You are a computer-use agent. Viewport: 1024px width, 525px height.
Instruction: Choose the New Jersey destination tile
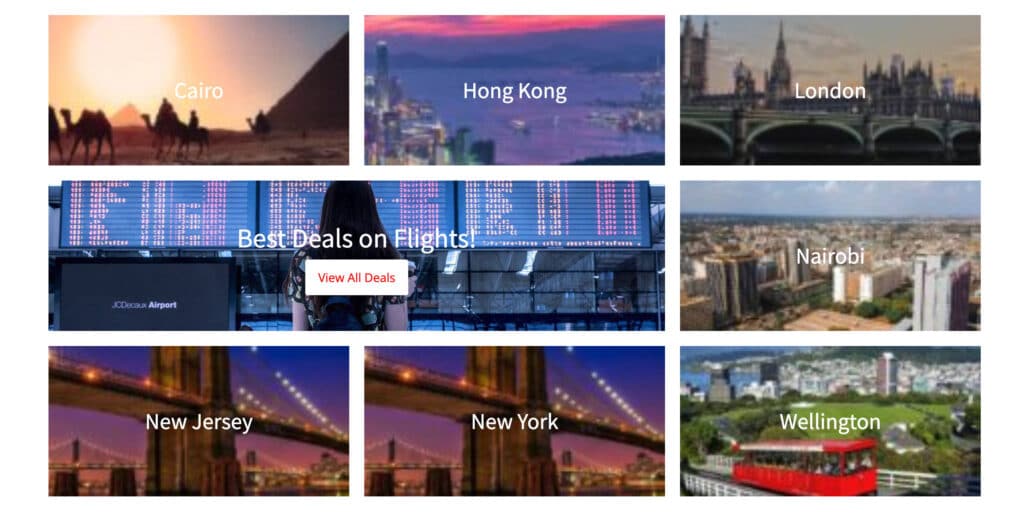tap(198, 421)
